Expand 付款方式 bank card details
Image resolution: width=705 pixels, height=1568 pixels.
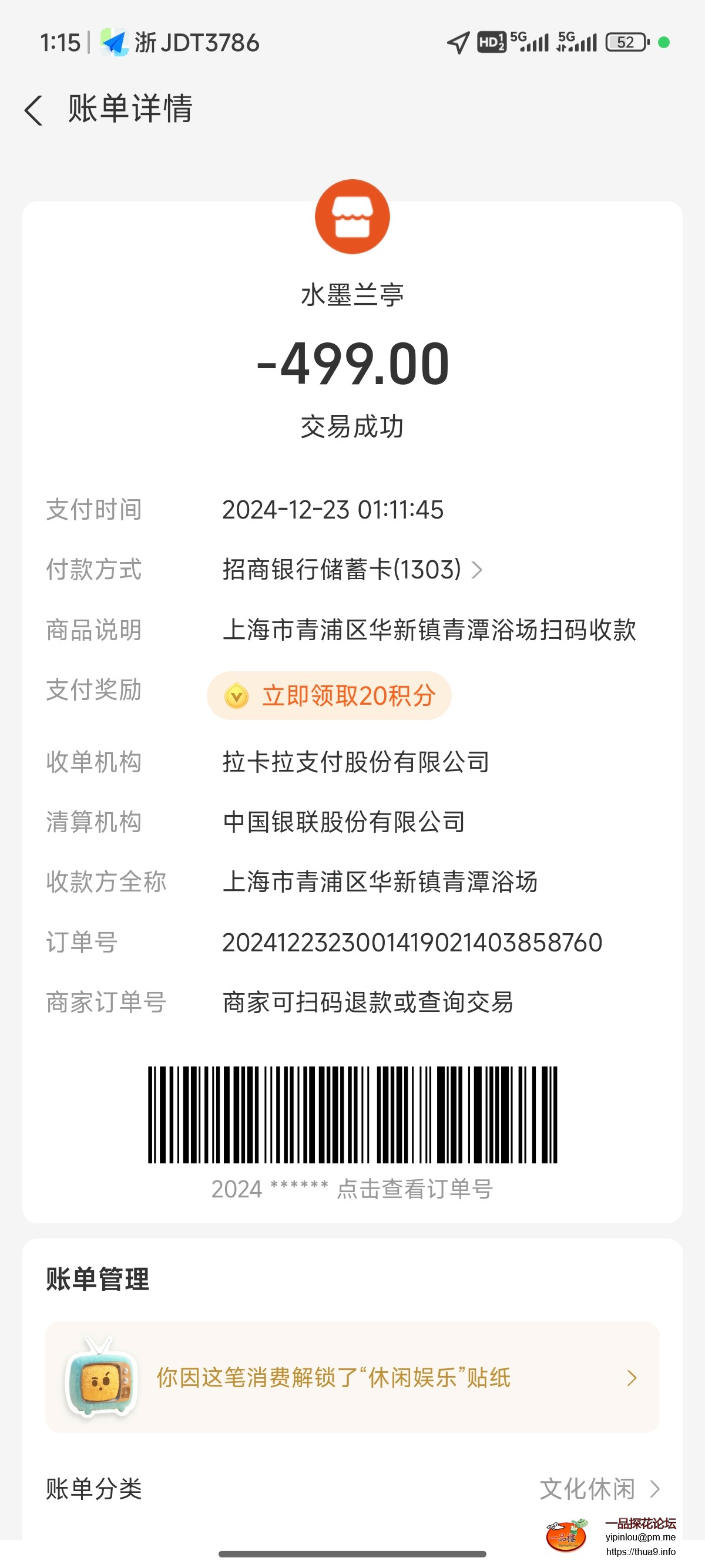click(479, 570)
